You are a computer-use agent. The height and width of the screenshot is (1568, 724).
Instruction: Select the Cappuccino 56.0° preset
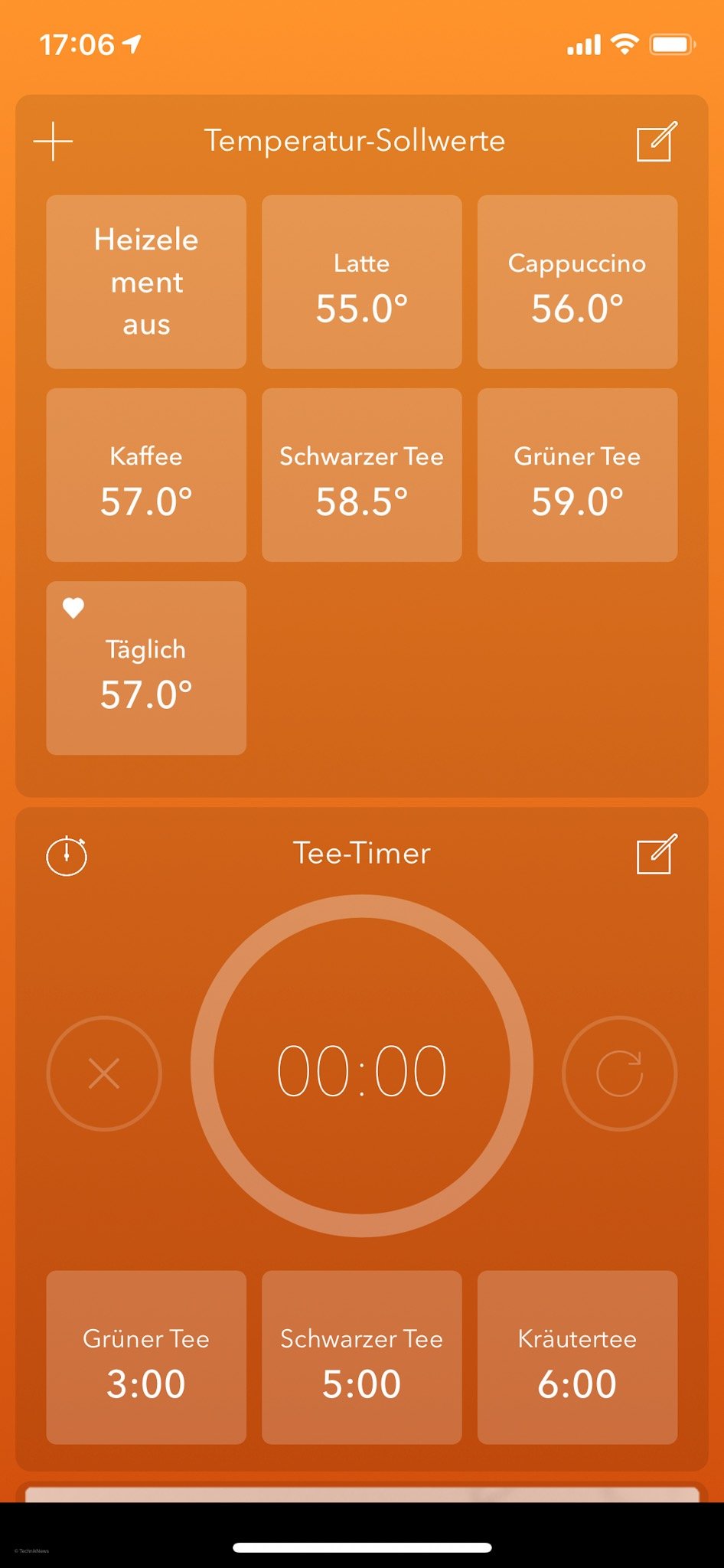pos(577,282)
